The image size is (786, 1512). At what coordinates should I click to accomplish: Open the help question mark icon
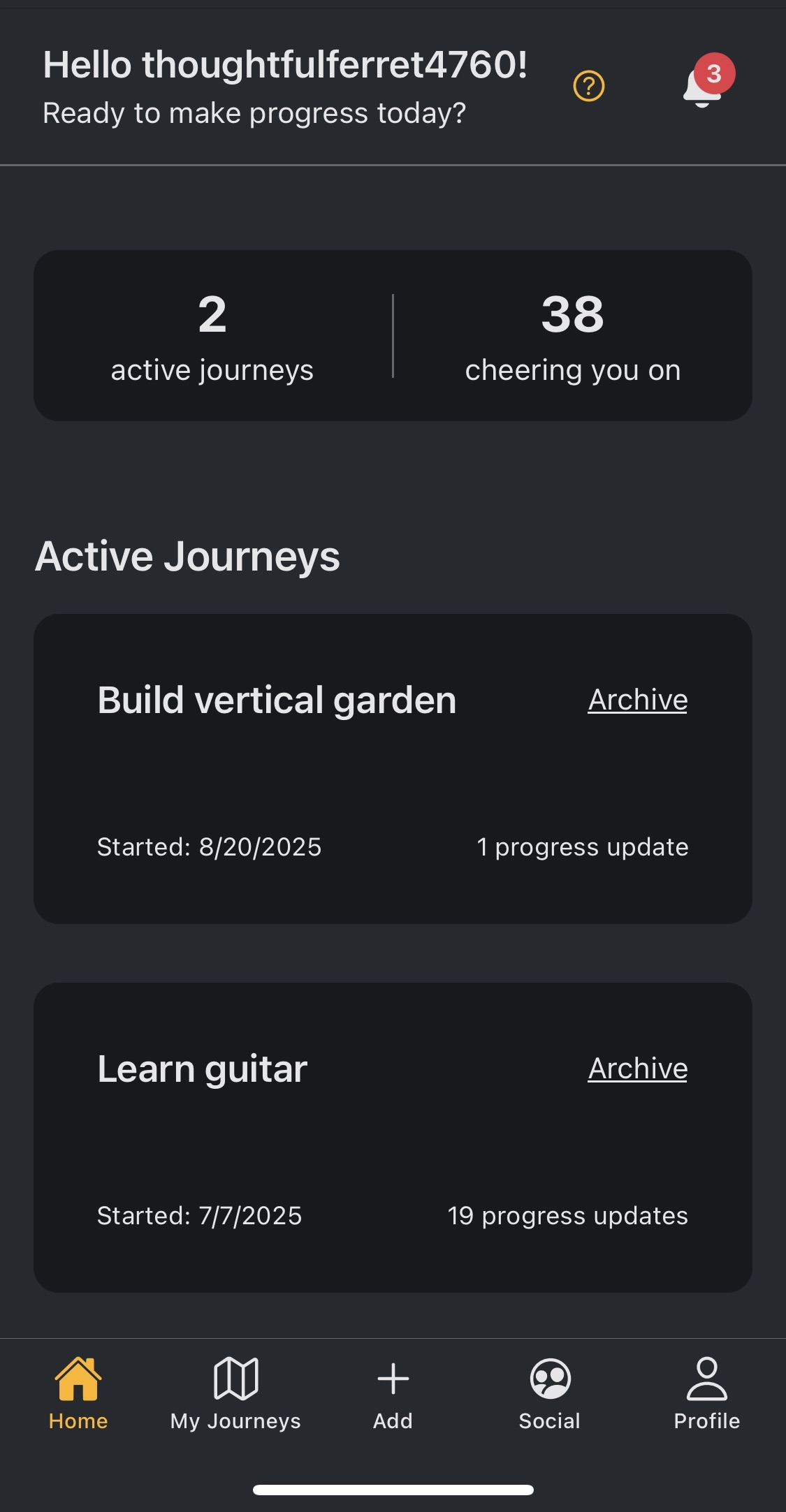(589, 86)
